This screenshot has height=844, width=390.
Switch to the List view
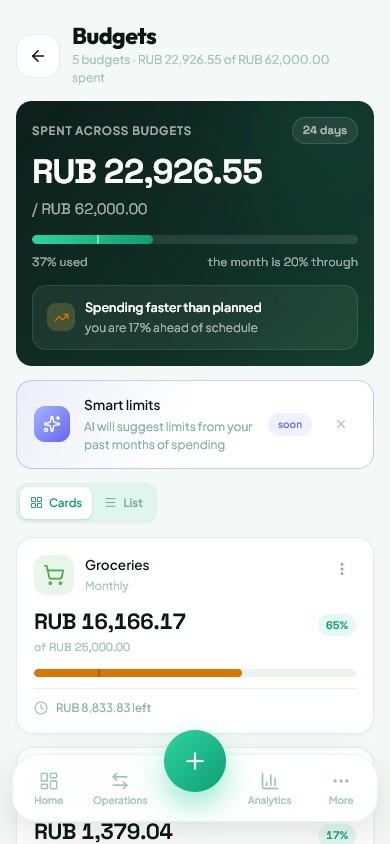pos(124,503)
